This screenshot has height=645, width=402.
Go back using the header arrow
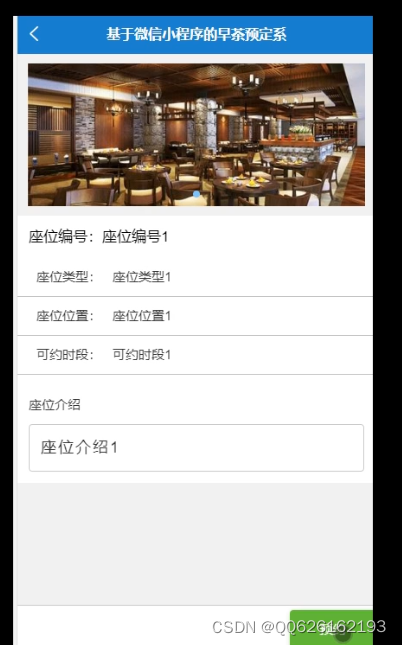pos(34,34)
